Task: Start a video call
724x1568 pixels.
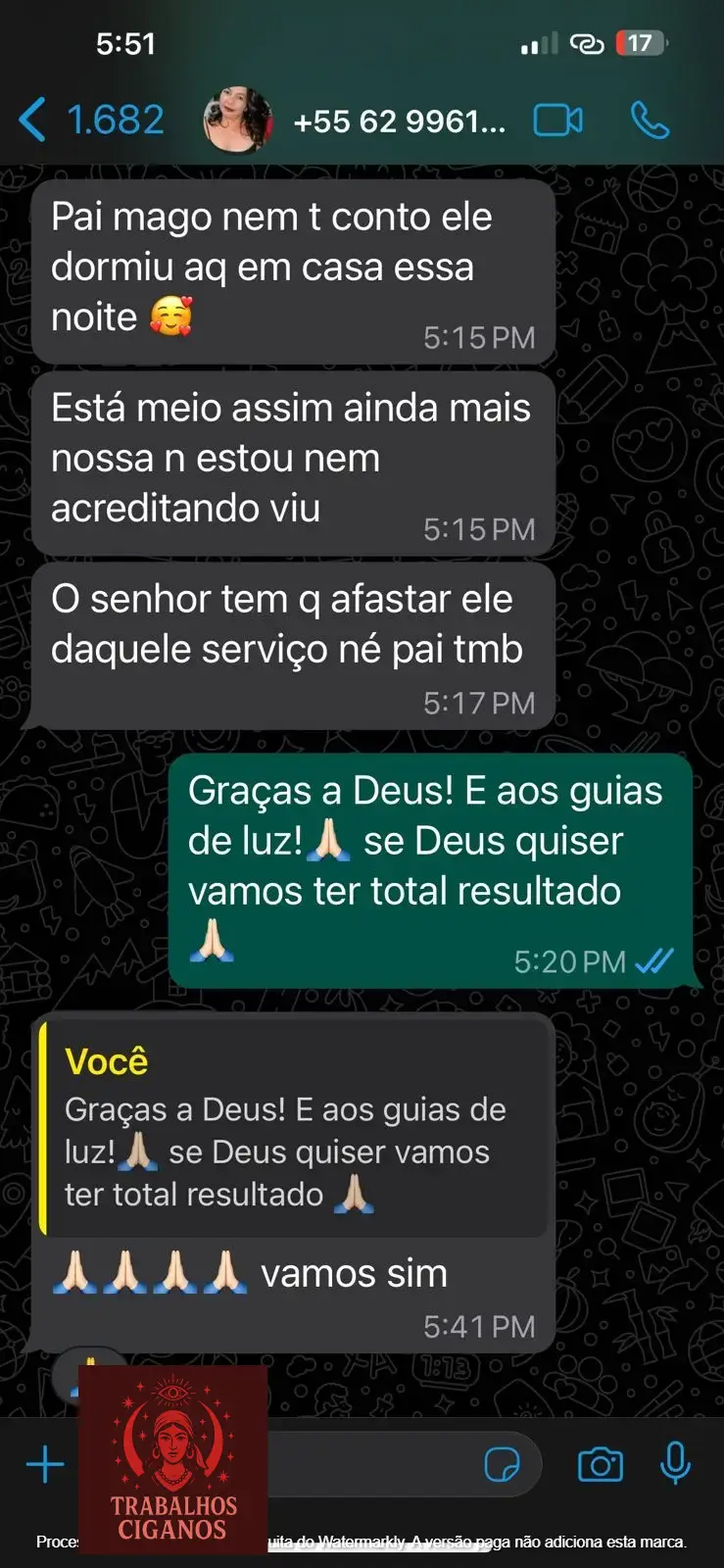Action: coord(557,121)
